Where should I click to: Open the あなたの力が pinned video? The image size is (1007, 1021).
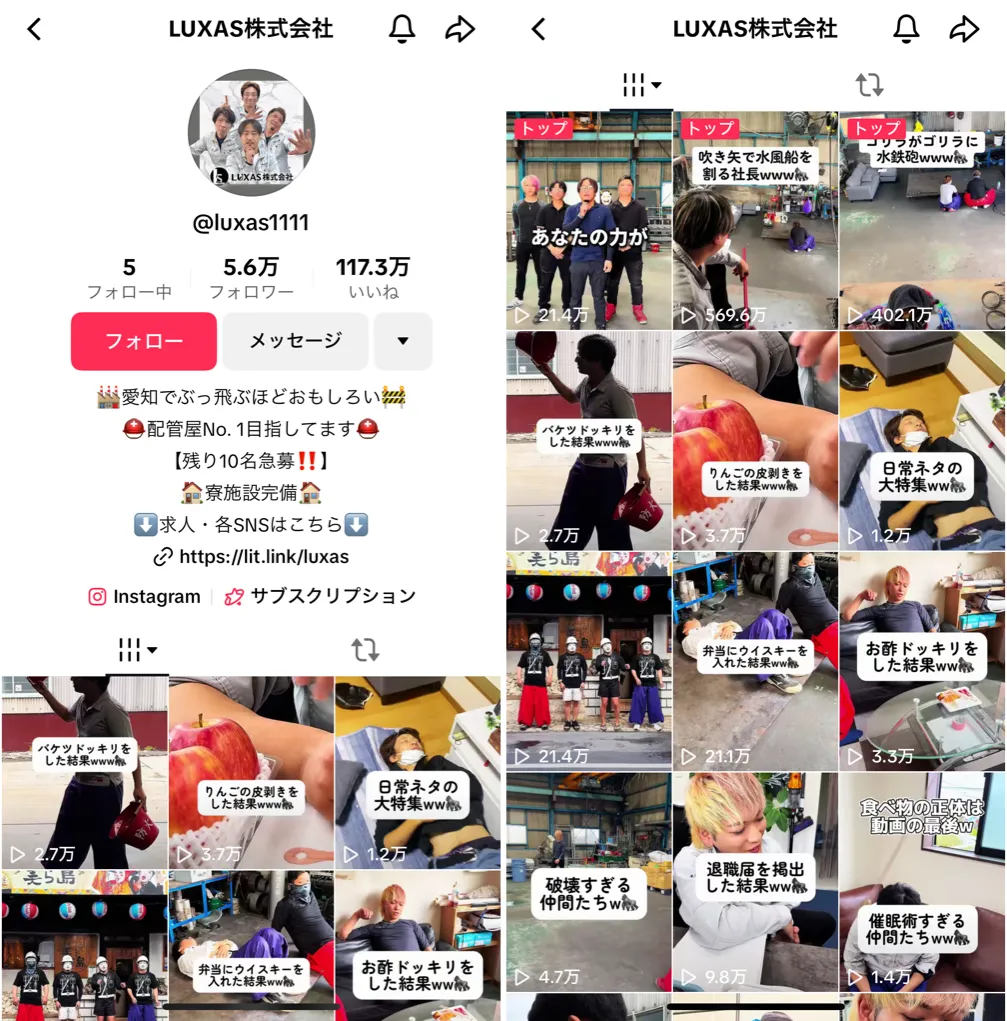click(x=588, y=220)
